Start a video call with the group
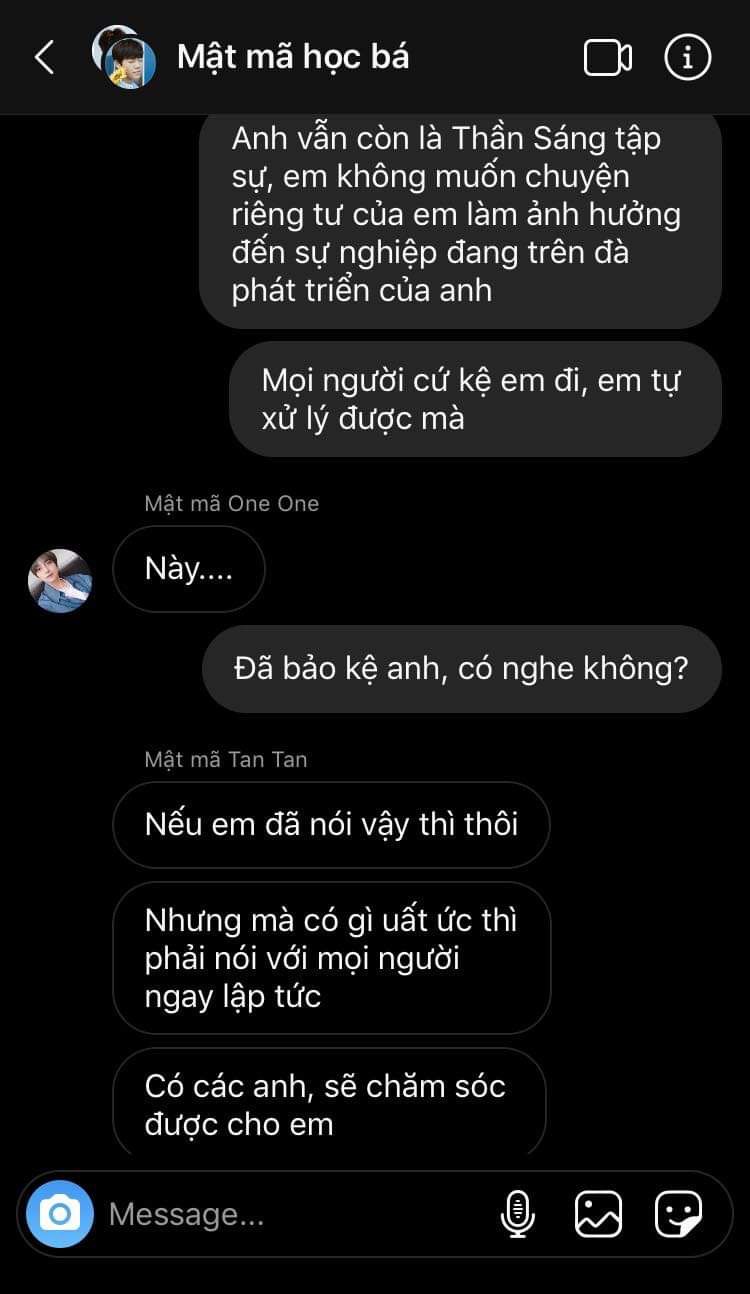The height and width of the screenshot is (1294, 750). [607, 58]
